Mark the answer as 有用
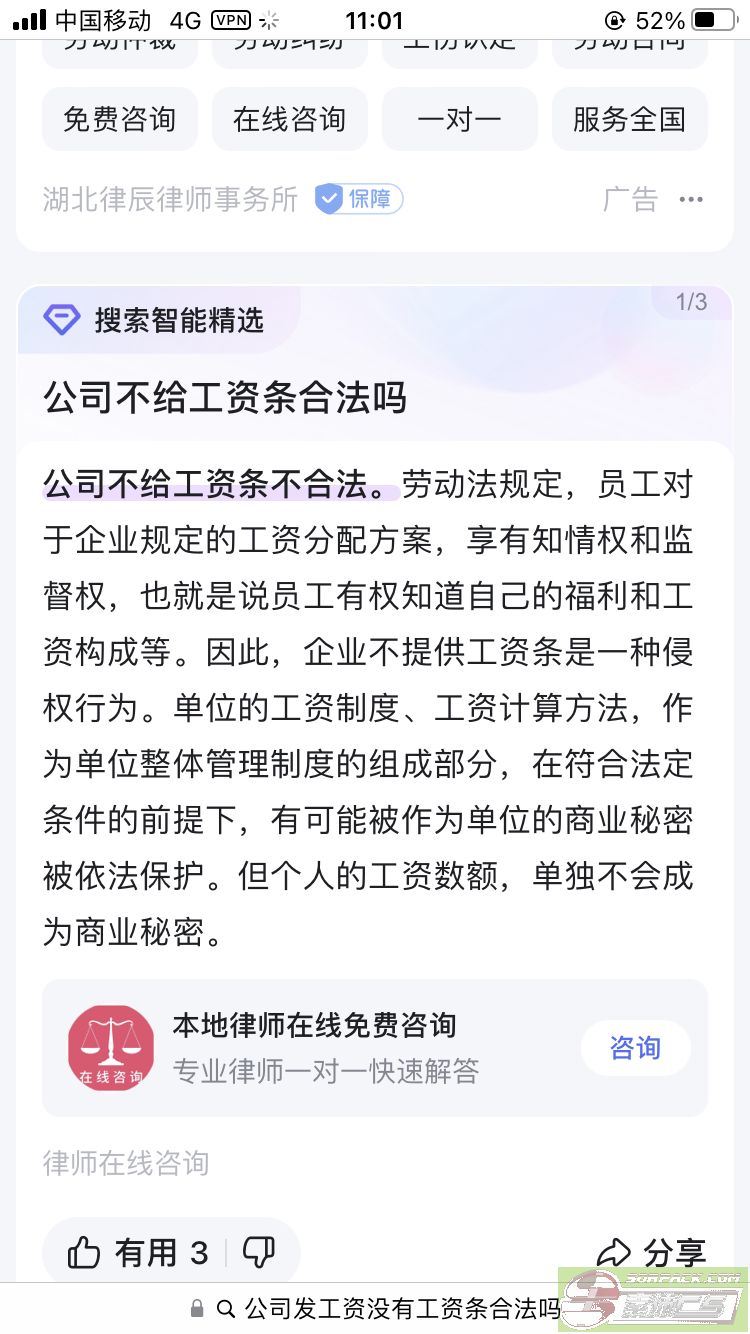This screenshot has height=1334, width=750. pyautogui.click(x=137, y=1252)
